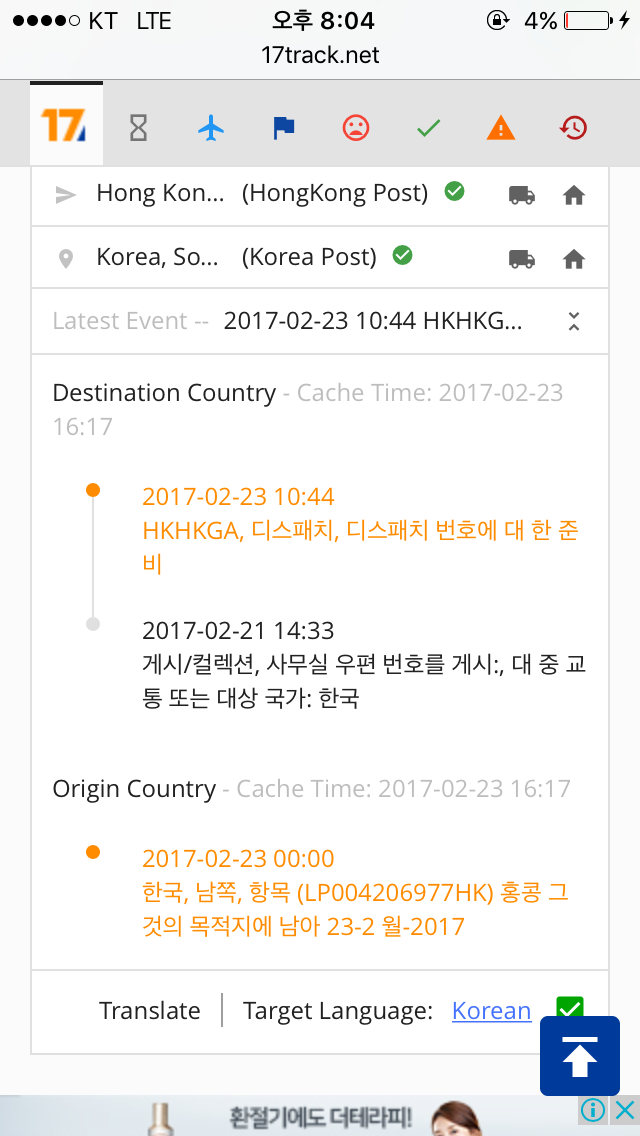
Task: Jump back to top of page
Action: pyautogui.click(x=580, y=1056)
